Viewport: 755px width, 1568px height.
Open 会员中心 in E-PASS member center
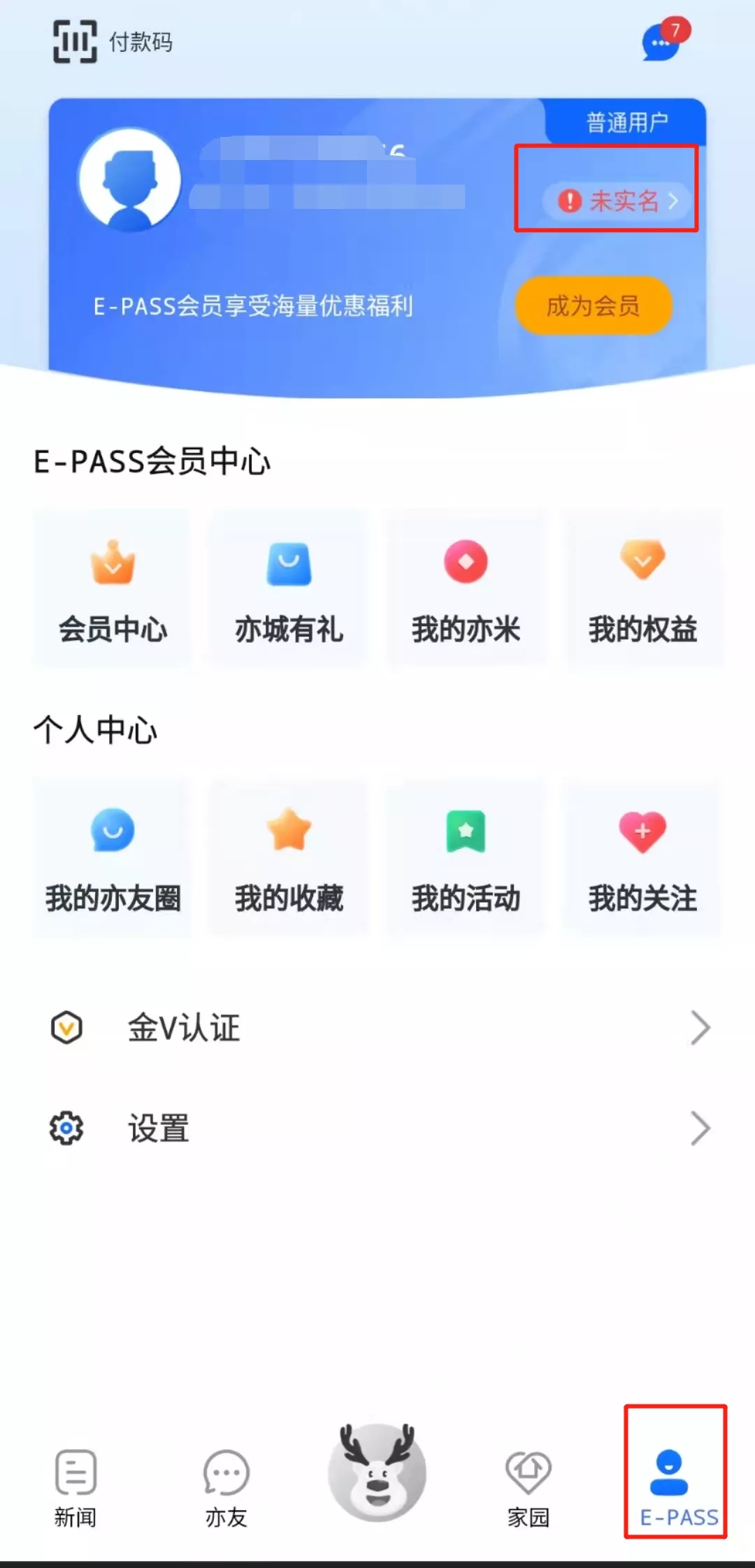(112, 587)
